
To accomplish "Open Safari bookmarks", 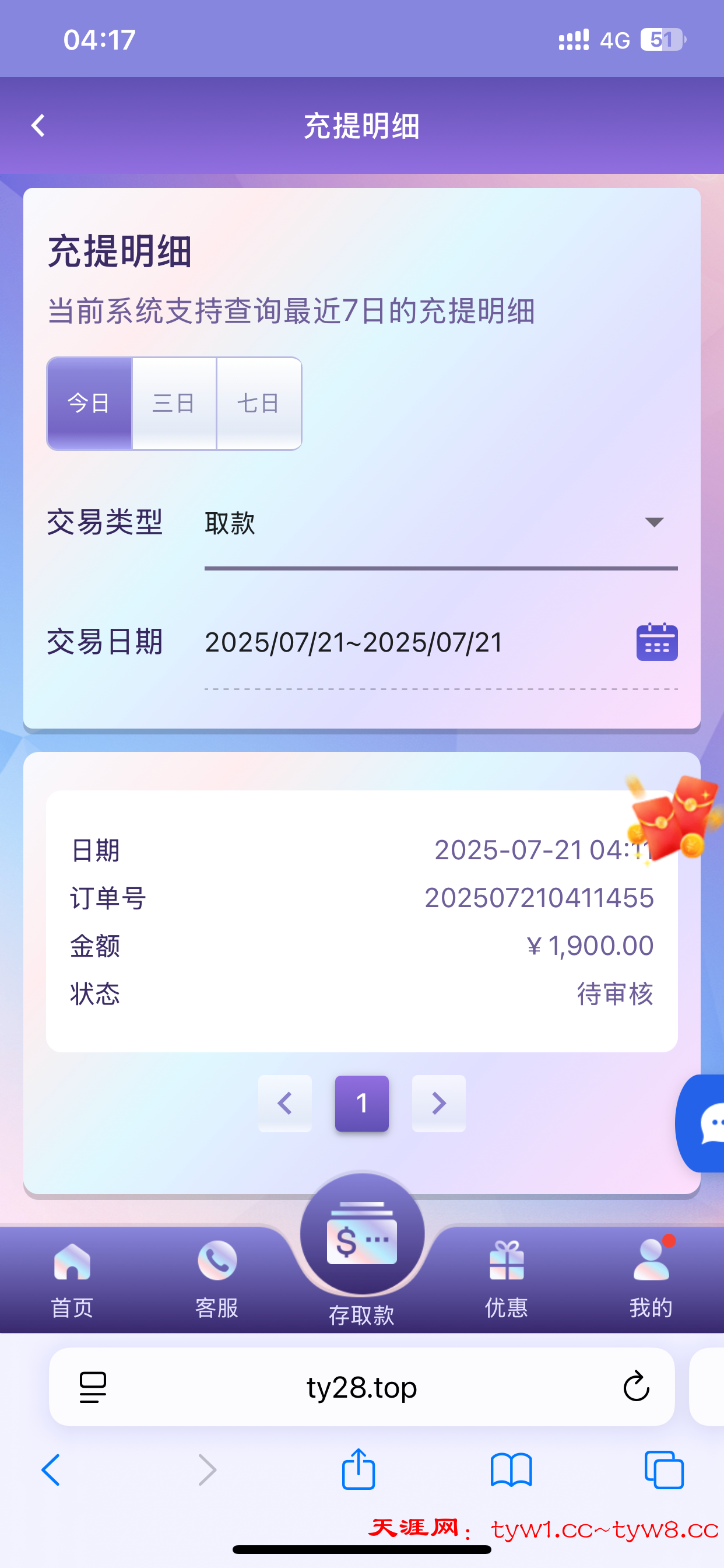I will click(x=511, y=1469).
